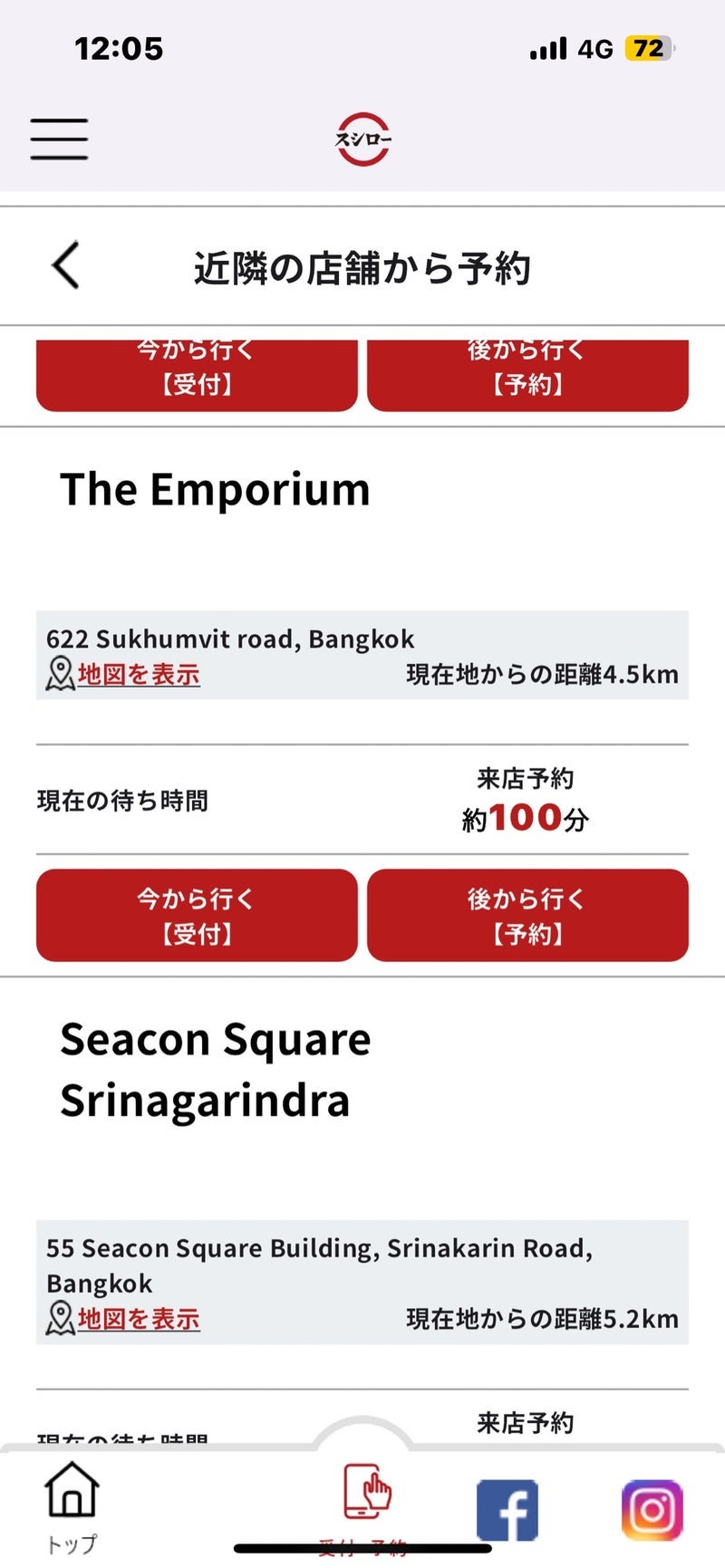This screenshot has width=725, height=1568.
Task: Tap 今から行く【受付】 for The Emporium
Action: [197, 915]
